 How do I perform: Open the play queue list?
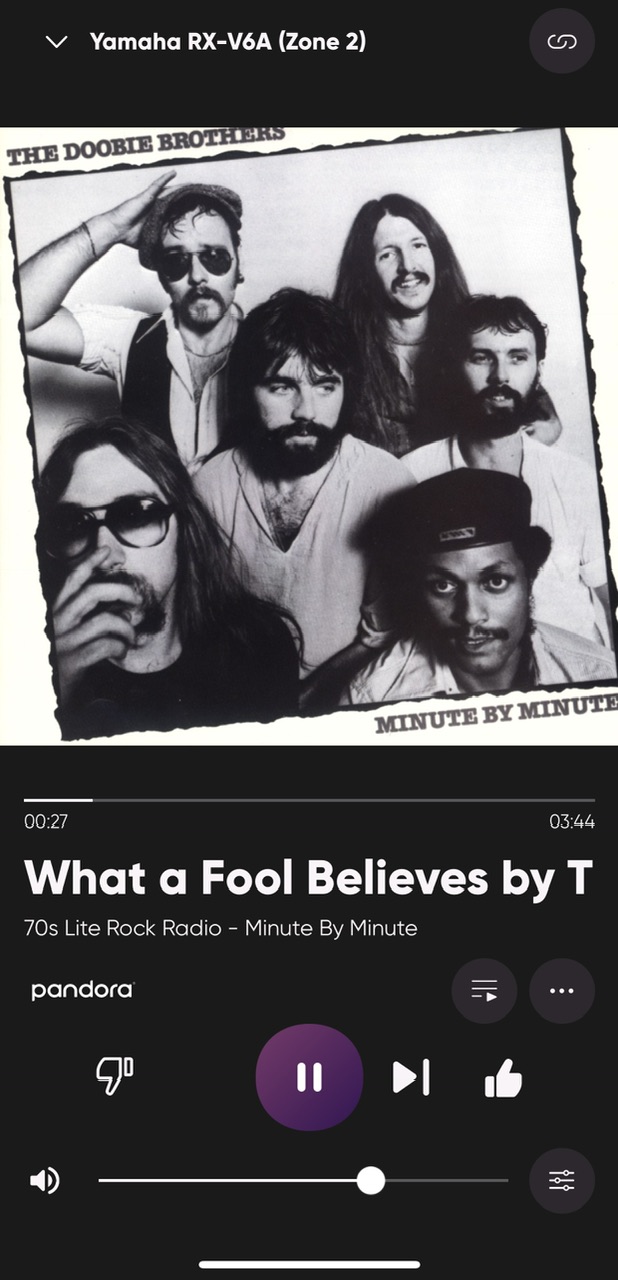[484, 991]
